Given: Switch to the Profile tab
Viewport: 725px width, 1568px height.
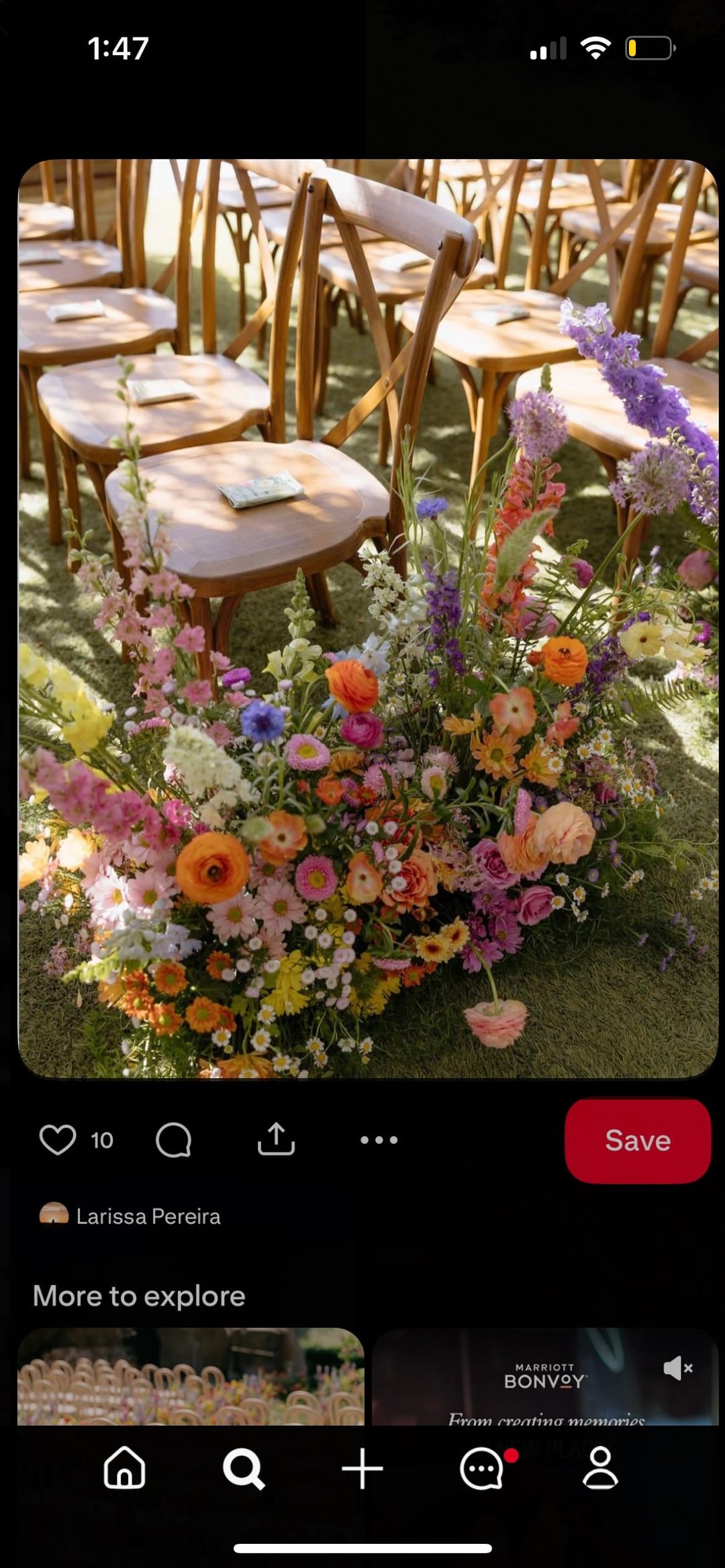Looking at the screenshot, I should (599, 1468).
